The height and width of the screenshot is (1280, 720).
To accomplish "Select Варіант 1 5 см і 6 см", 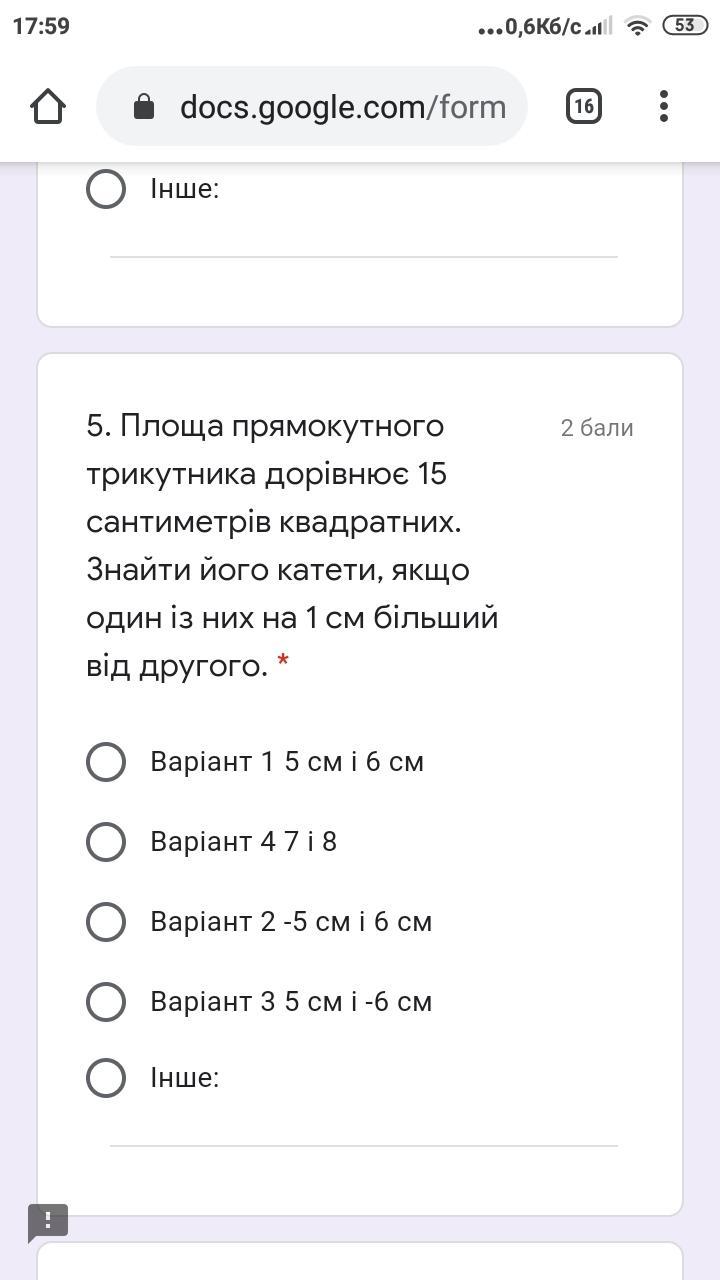I will [106, 762].
